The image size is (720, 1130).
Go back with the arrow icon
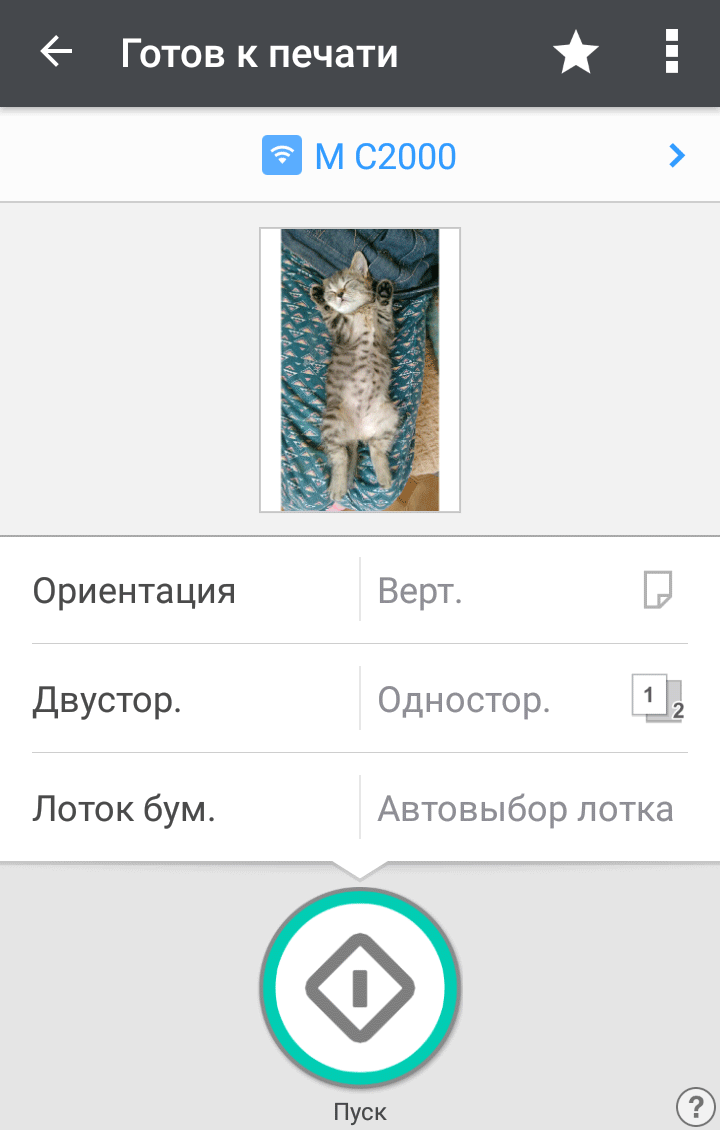click(56, 52)
